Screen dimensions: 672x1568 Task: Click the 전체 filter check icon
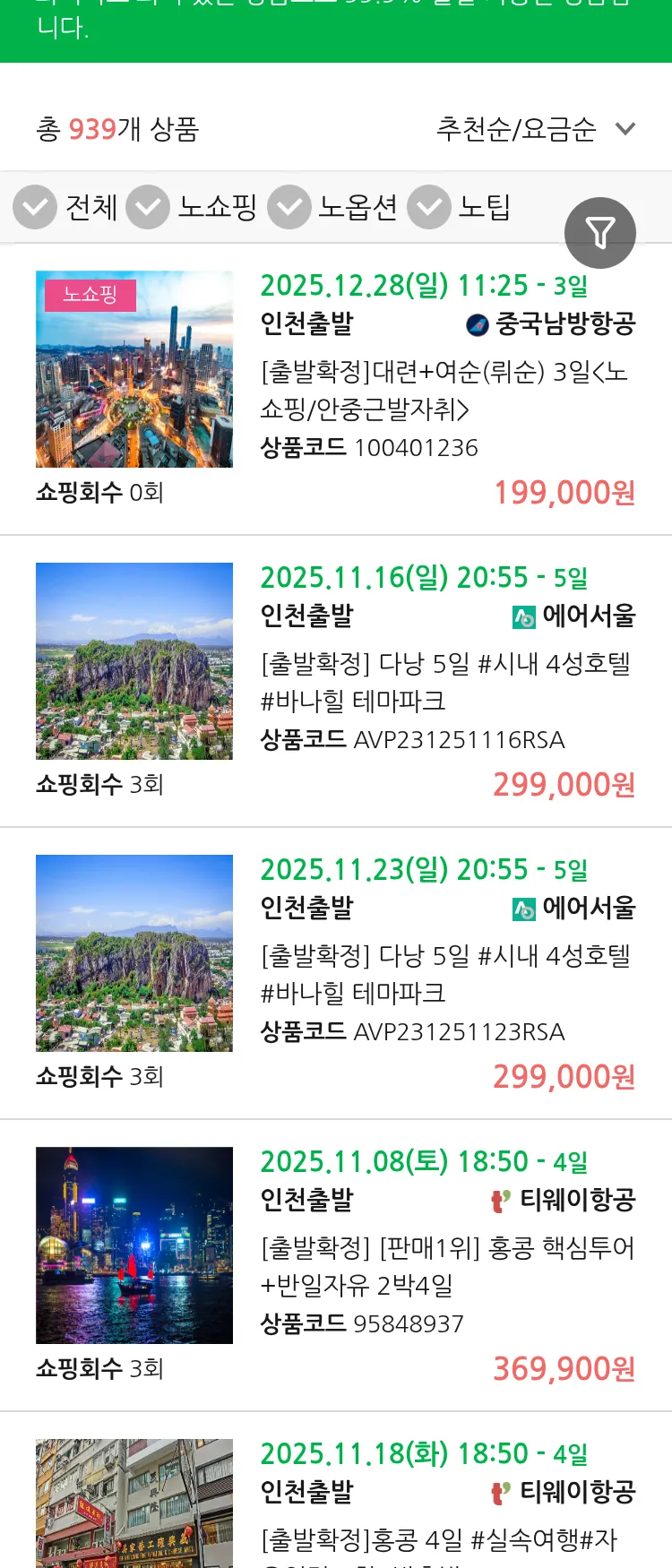pyautogui.click(x=35, y=206)
